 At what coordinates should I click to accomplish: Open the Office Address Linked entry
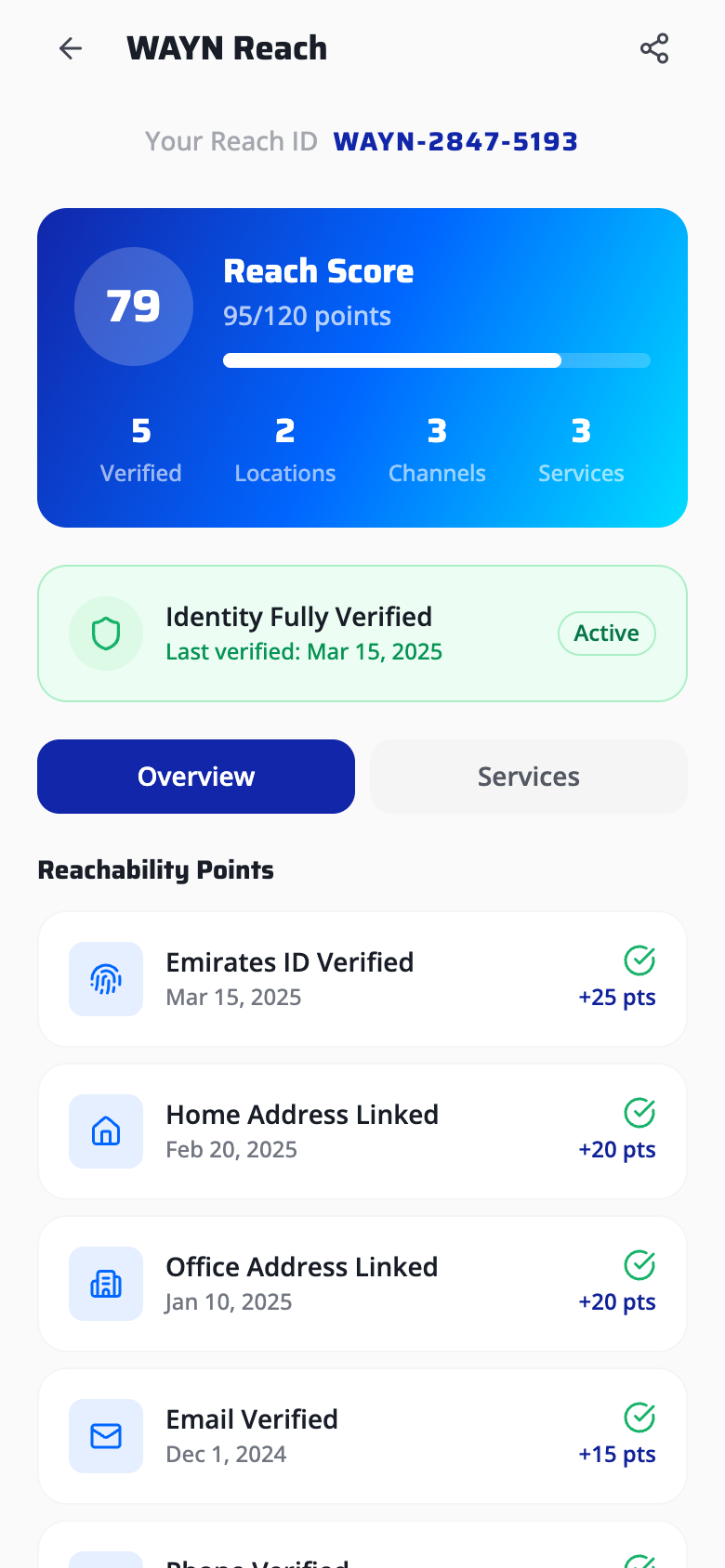(362, 1284)
